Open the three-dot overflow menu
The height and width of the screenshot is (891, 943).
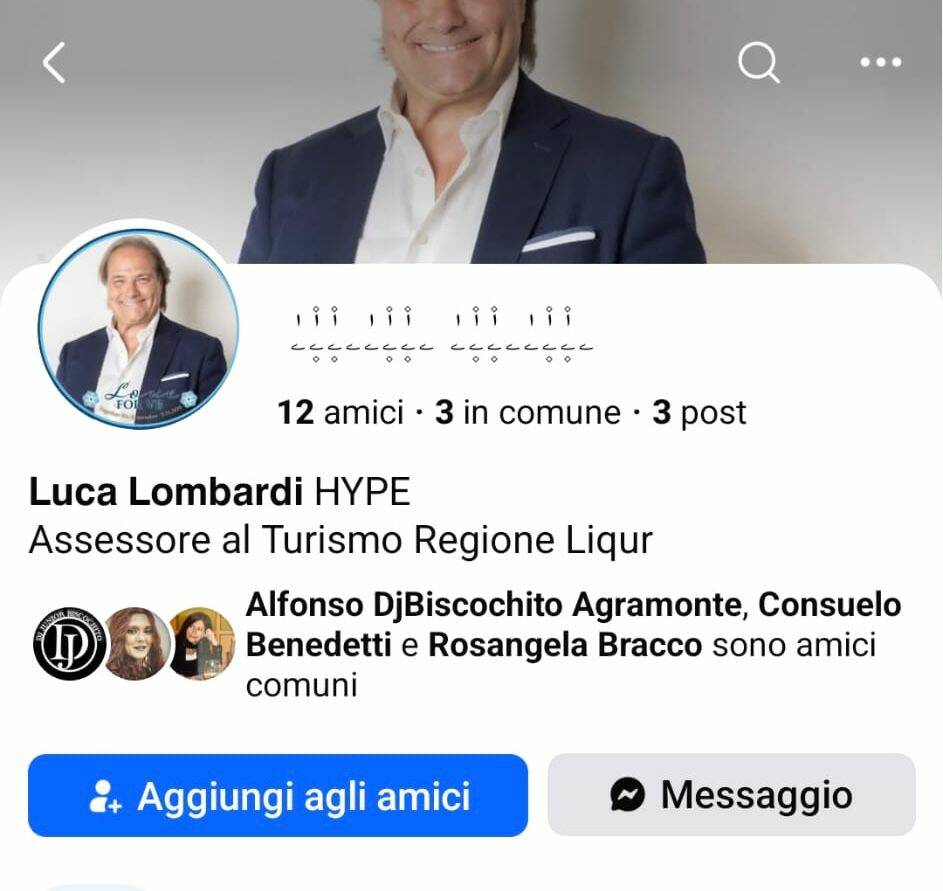[880, 62]
